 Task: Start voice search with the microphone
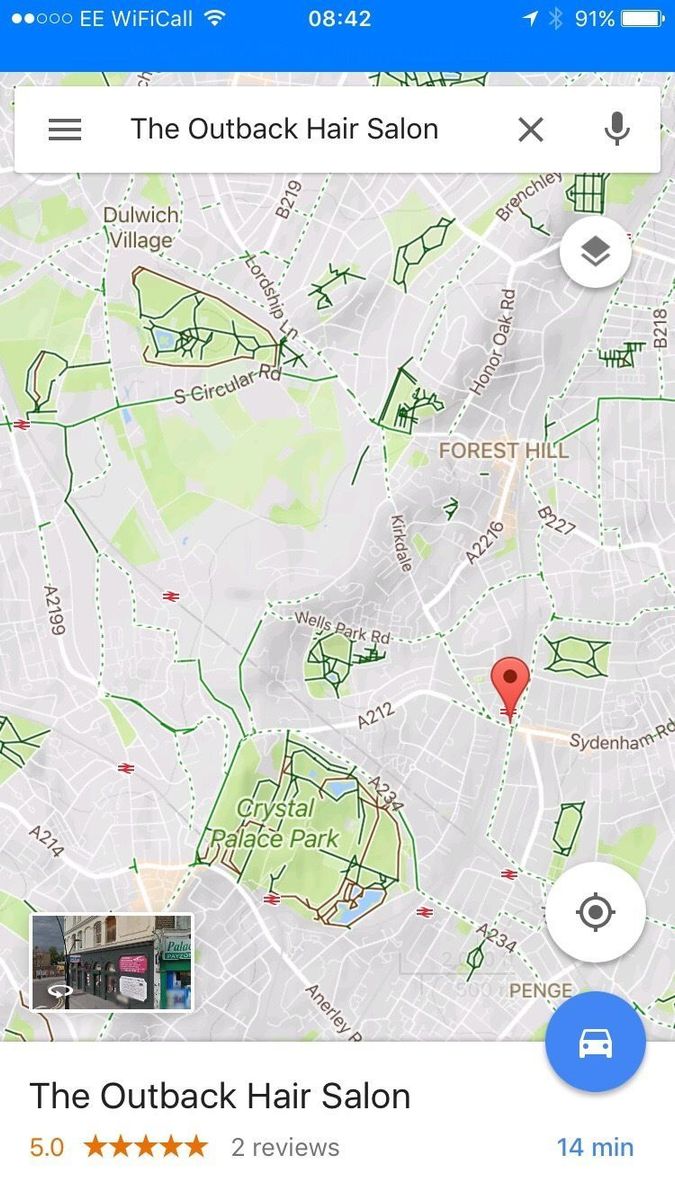point(617,129)
